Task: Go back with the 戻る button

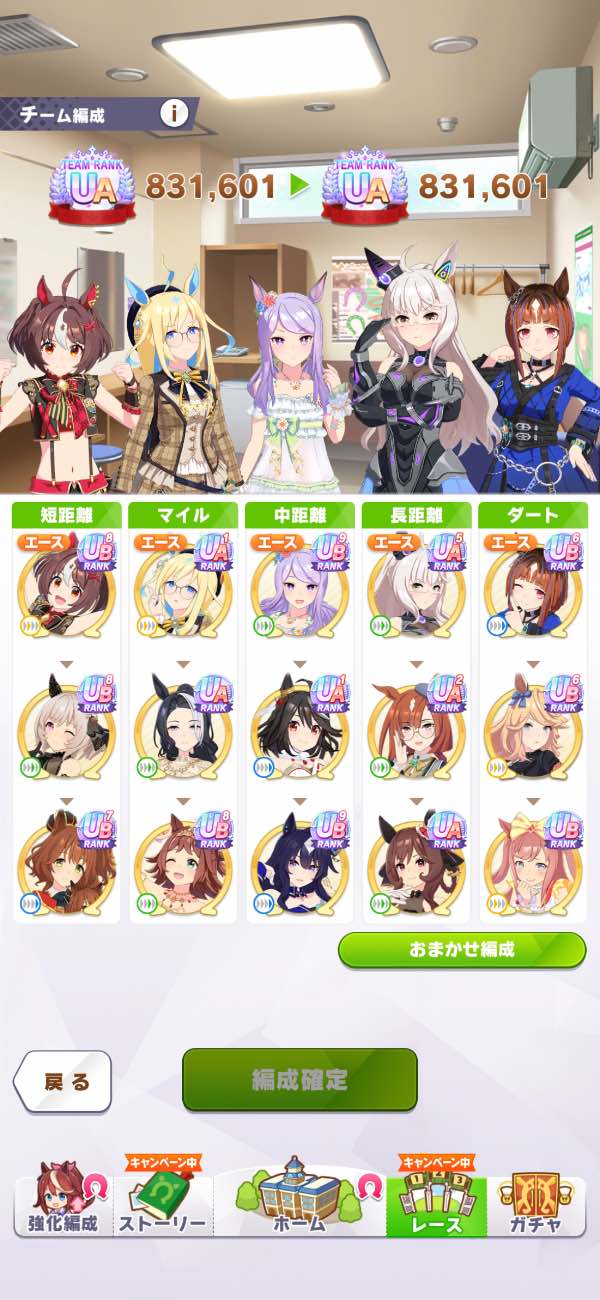Action: (x=62, y=1081)
